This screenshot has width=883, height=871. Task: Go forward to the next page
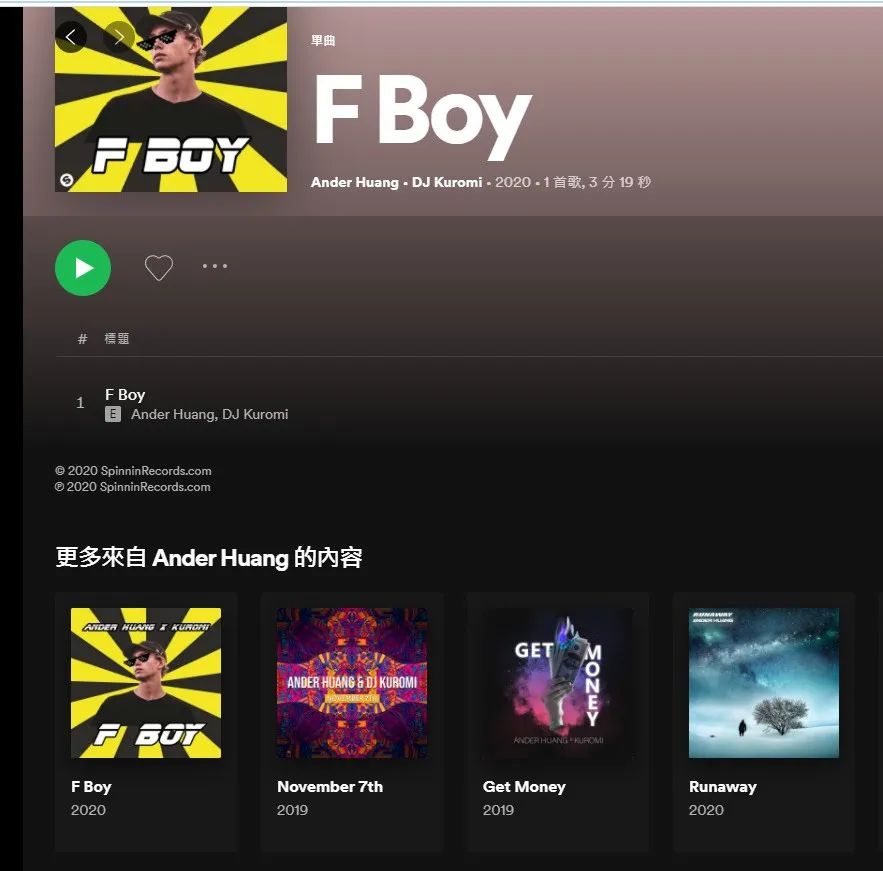119,37
